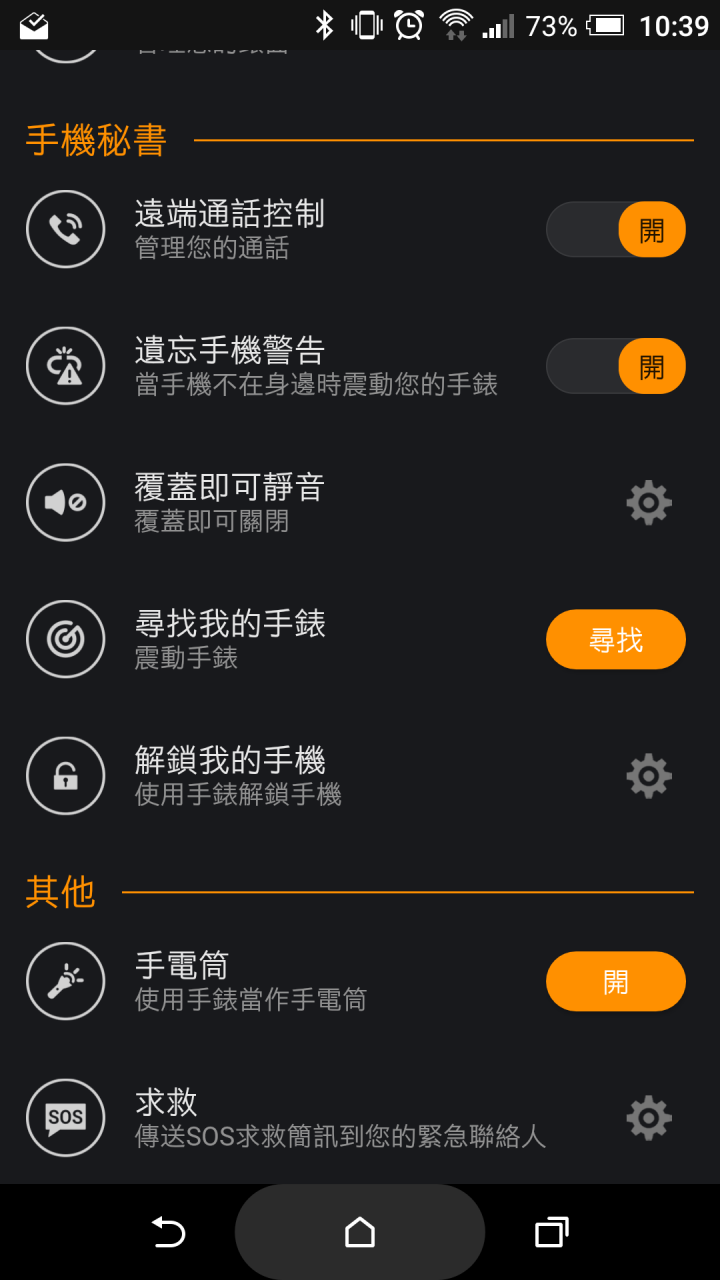Tap the 尋找 button to find watch

tap(616, 640)
